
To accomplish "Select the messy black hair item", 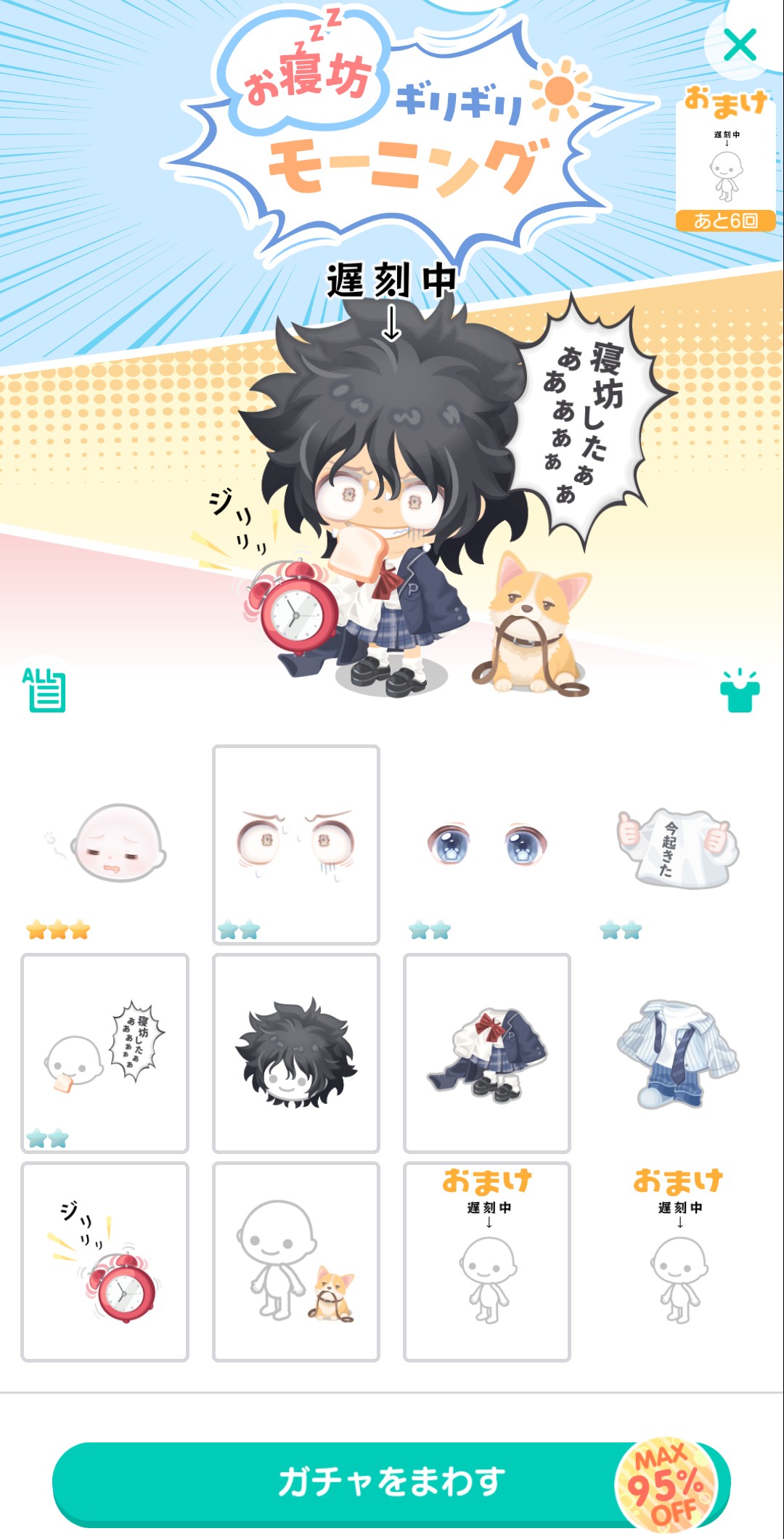I will click(x=295, y=1052).
